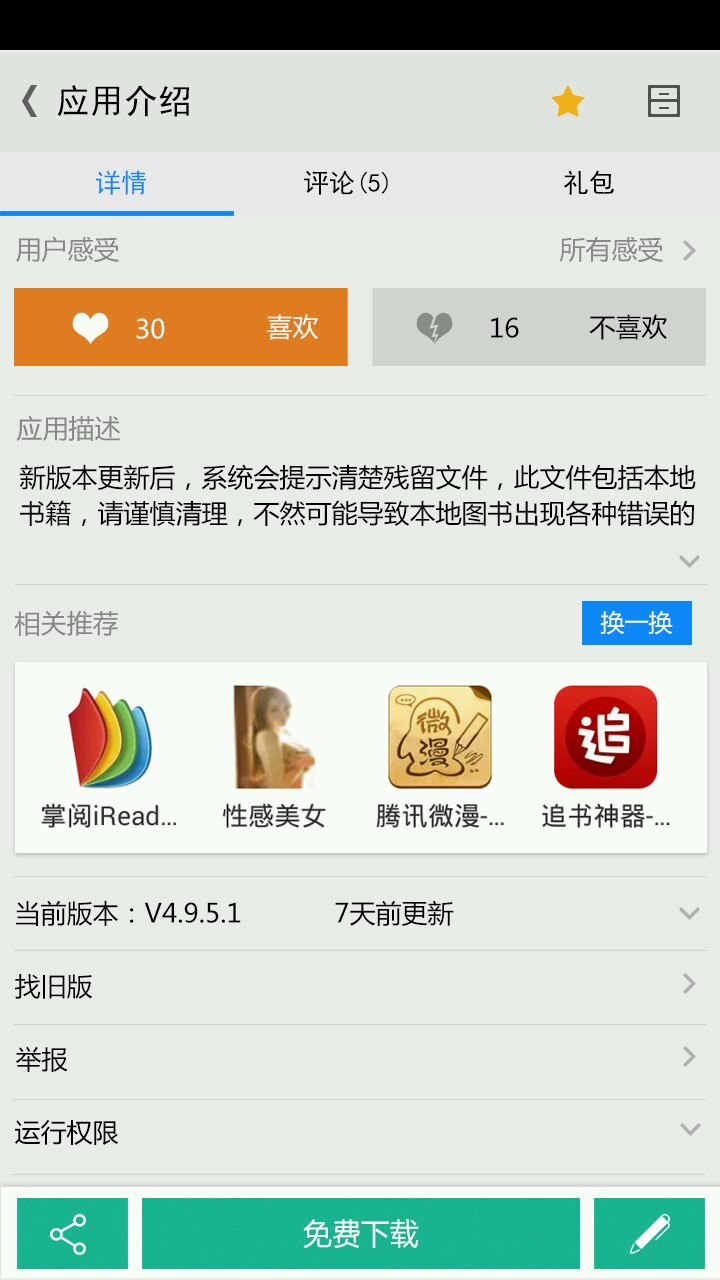Expand the 应用描述 text
The width and height of the screenshot is (720, 1280).
[689, 561]
